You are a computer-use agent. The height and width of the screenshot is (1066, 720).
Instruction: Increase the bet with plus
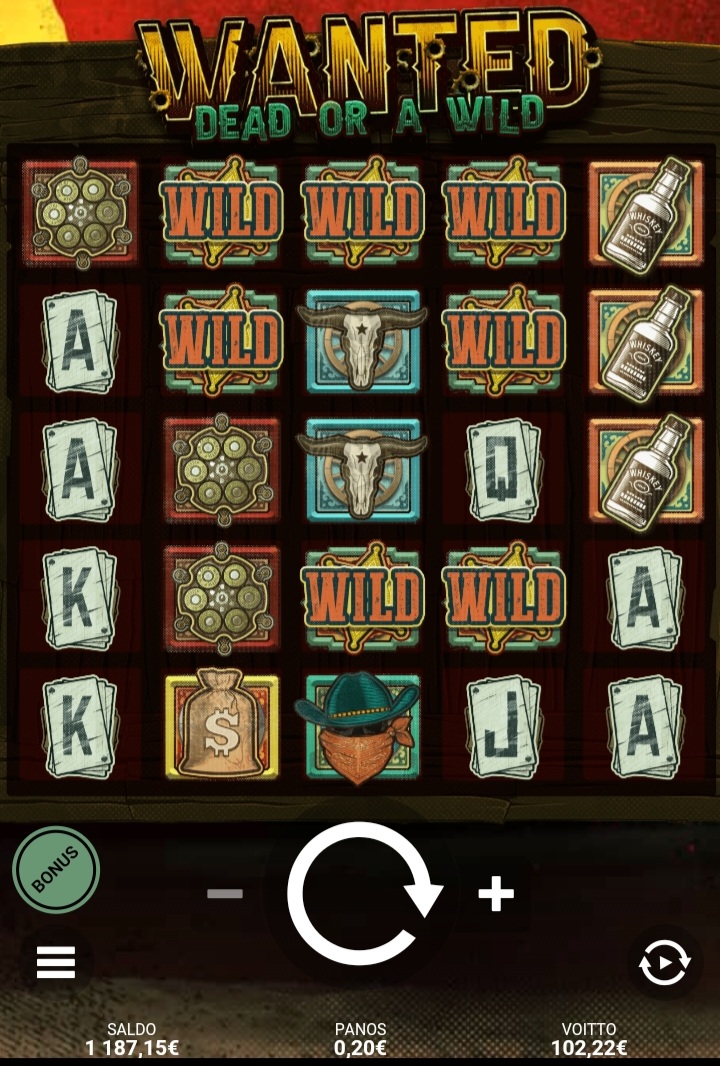coord(496,894)
